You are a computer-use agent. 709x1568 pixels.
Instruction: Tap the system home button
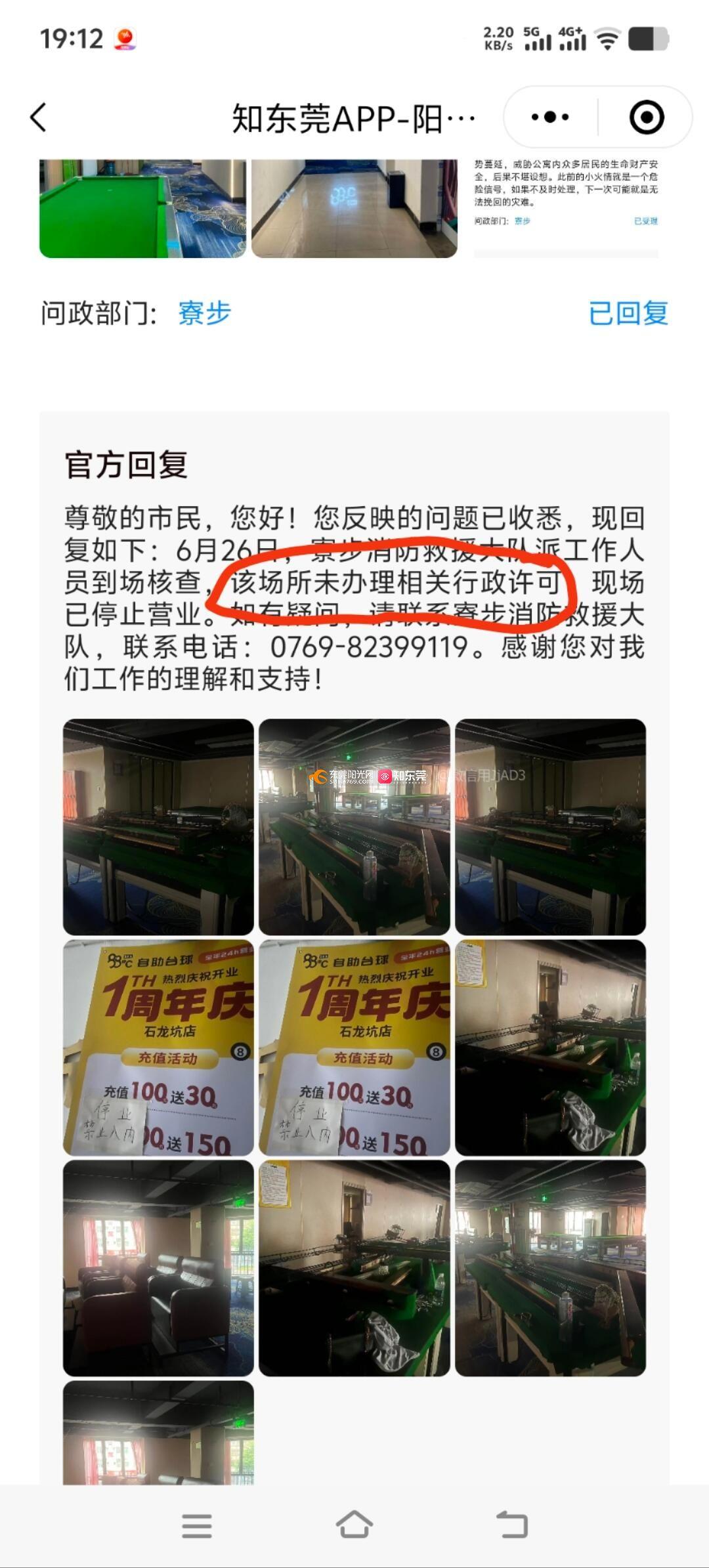click(x=354, y=1525)
